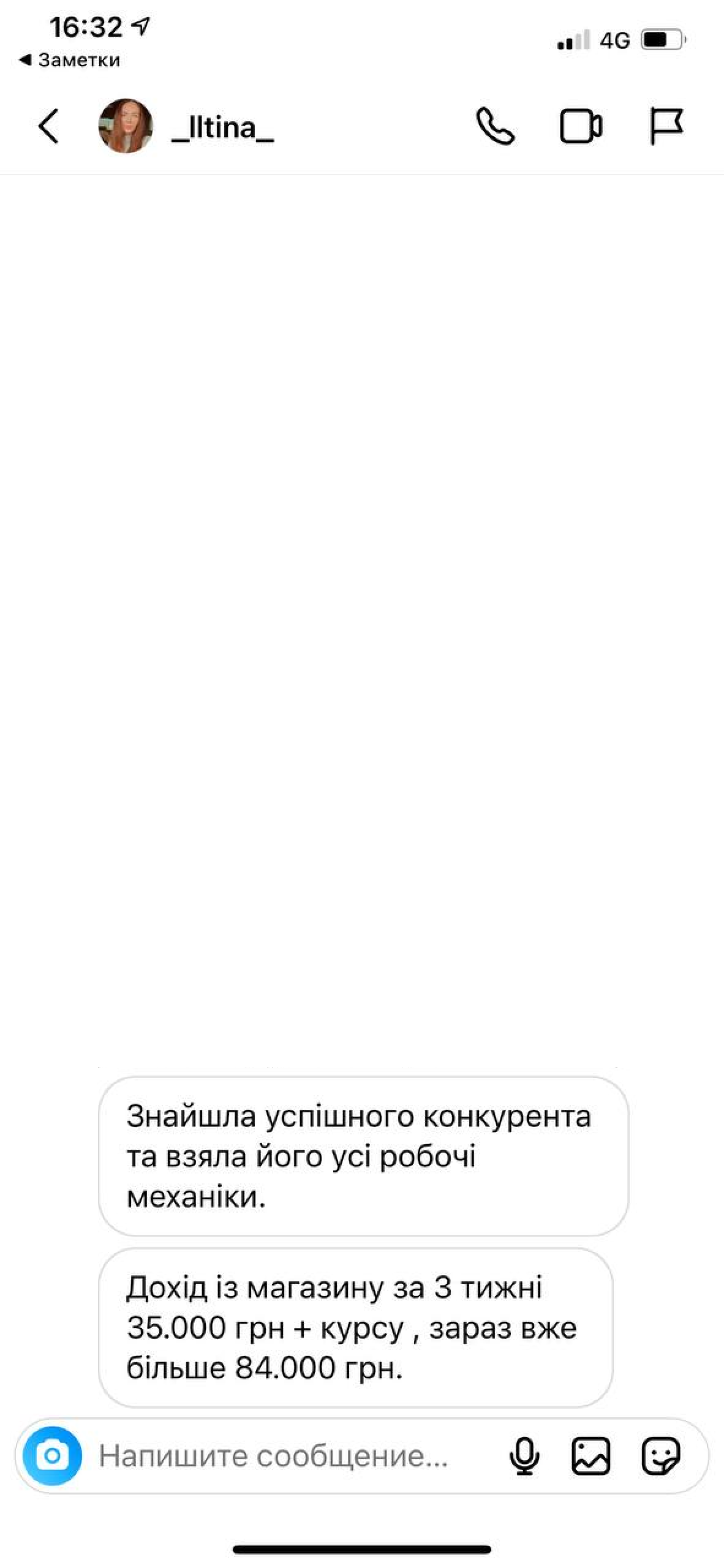Go back from the _lltina_ chat
Image resolution: width=724 pixels, height=1568 pixels.
click(x=48, y=126)
